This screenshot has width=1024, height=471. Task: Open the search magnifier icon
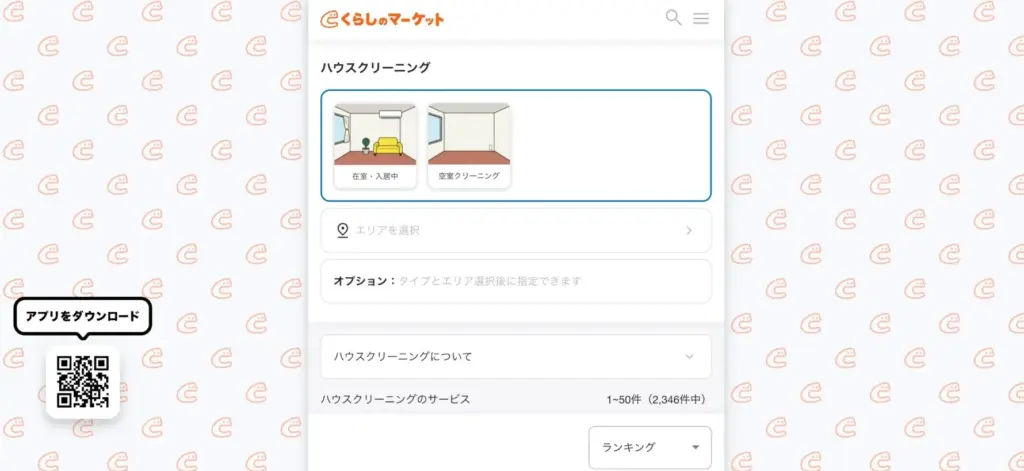tap(674, 18)
